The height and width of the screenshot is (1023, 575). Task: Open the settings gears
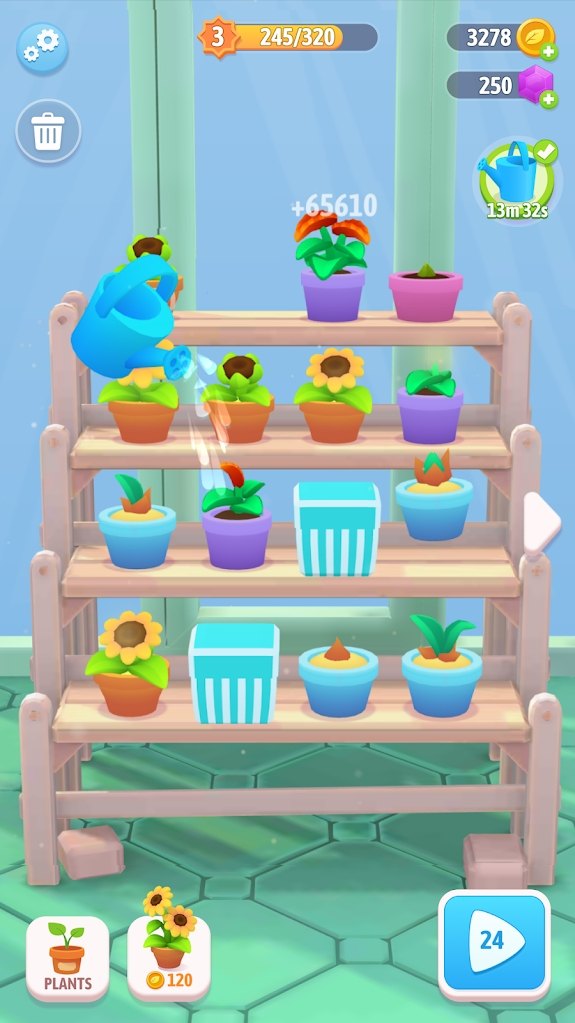point(42,48)
